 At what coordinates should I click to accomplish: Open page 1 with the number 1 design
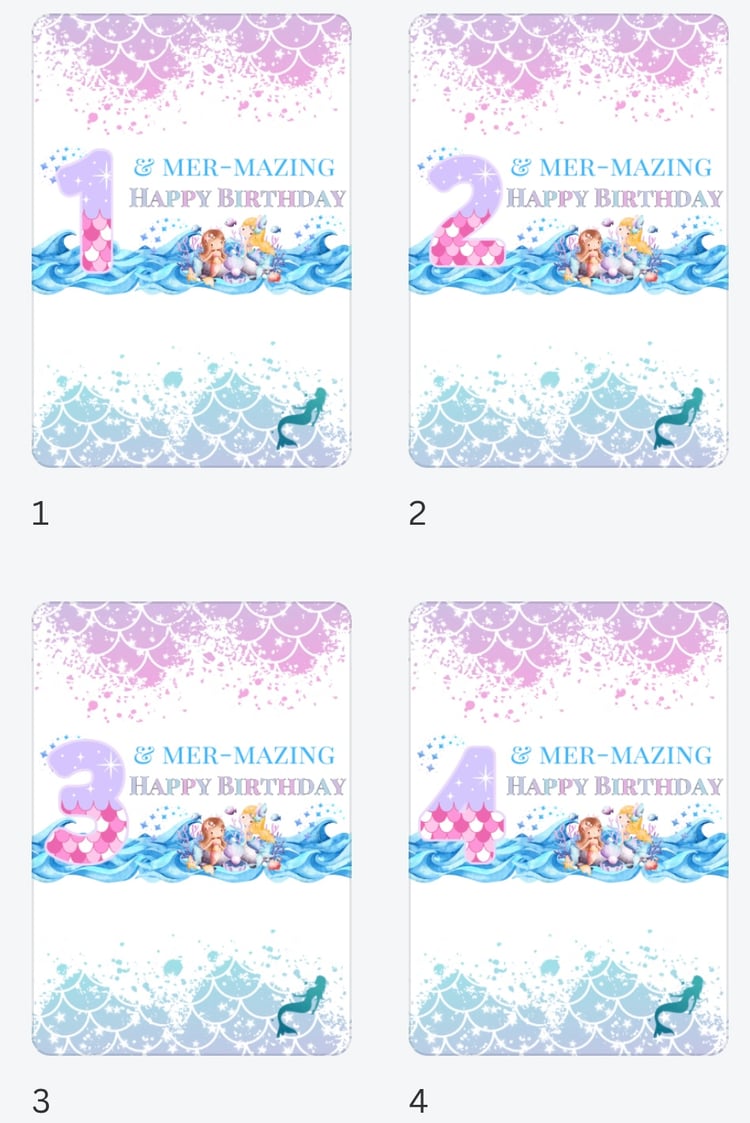[x=191, y=240]
